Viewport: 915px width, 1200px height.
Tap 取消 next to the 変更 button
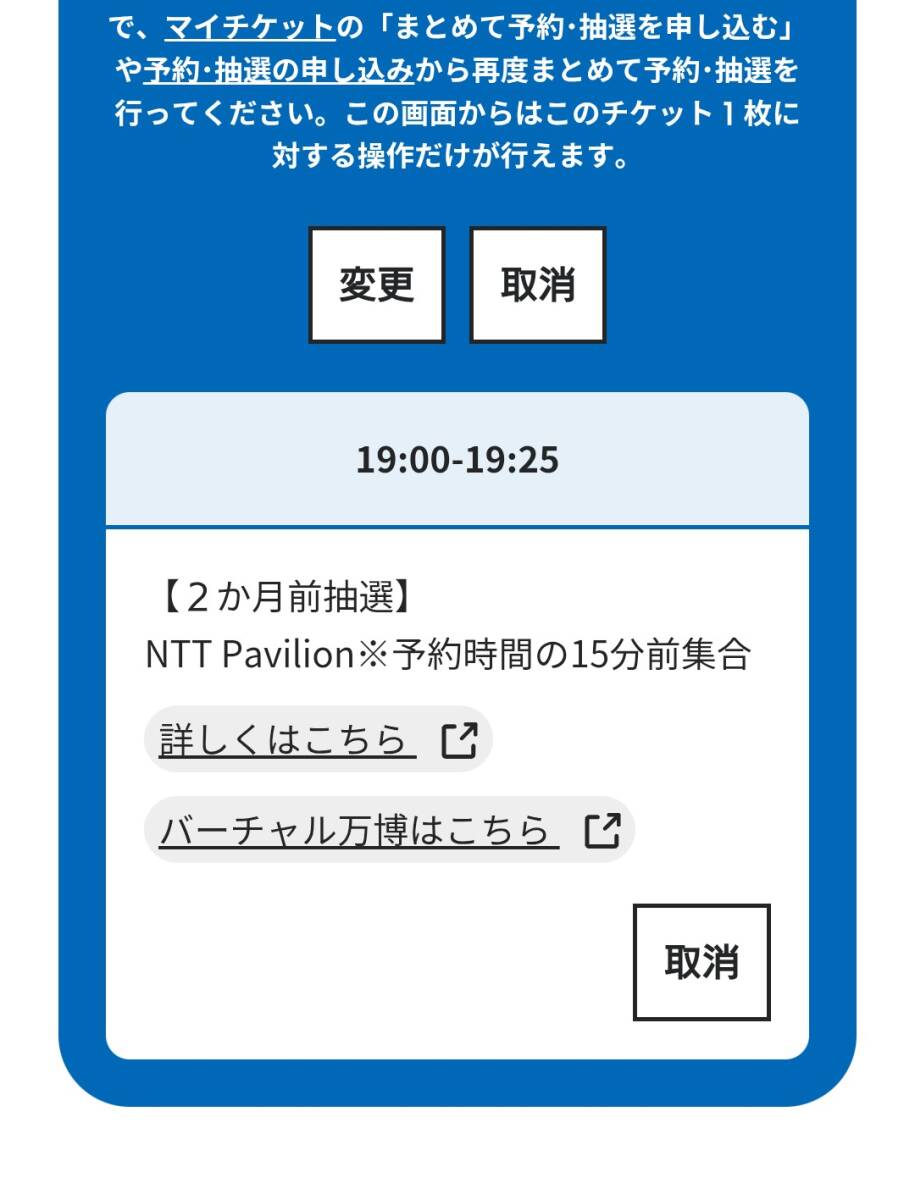pyautogui.click(x=537, y=285)
